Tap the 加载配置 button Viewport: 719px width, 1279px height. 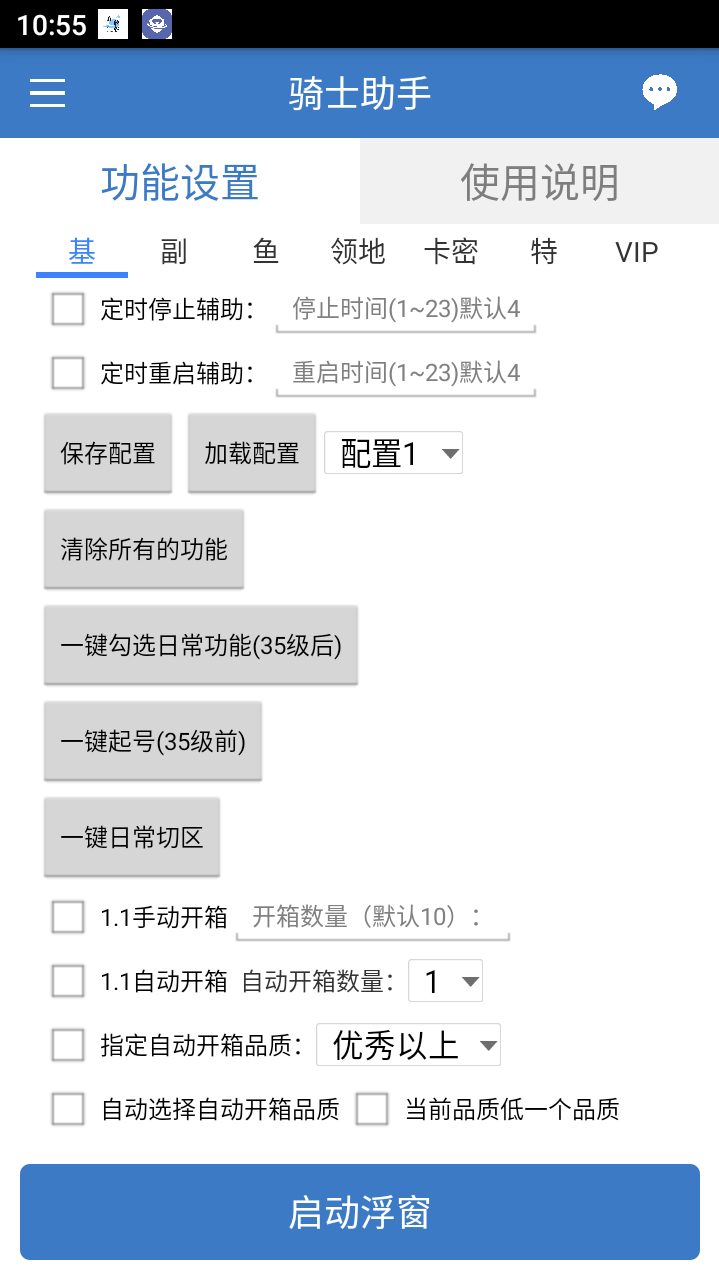point(252,453)
